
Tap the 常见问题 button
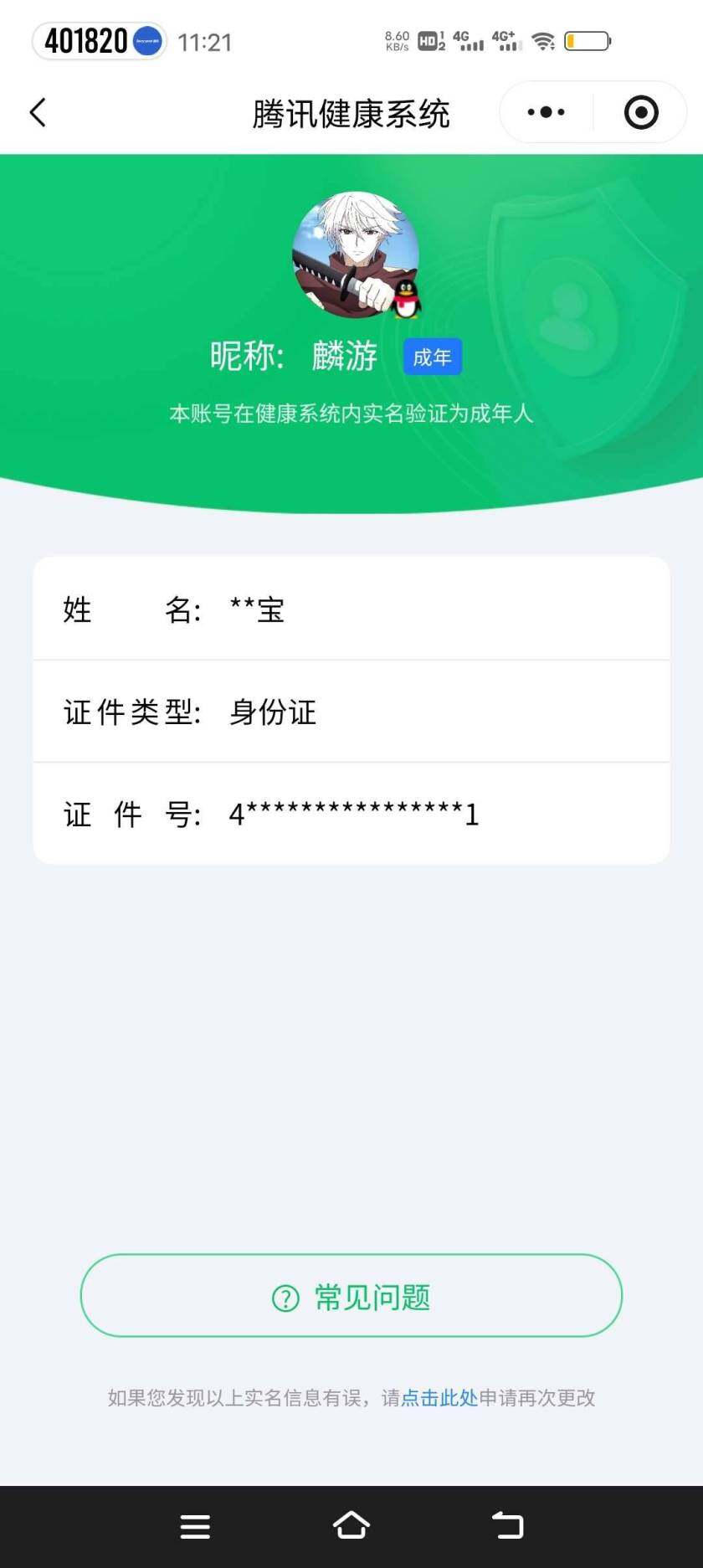(351, 1296)
